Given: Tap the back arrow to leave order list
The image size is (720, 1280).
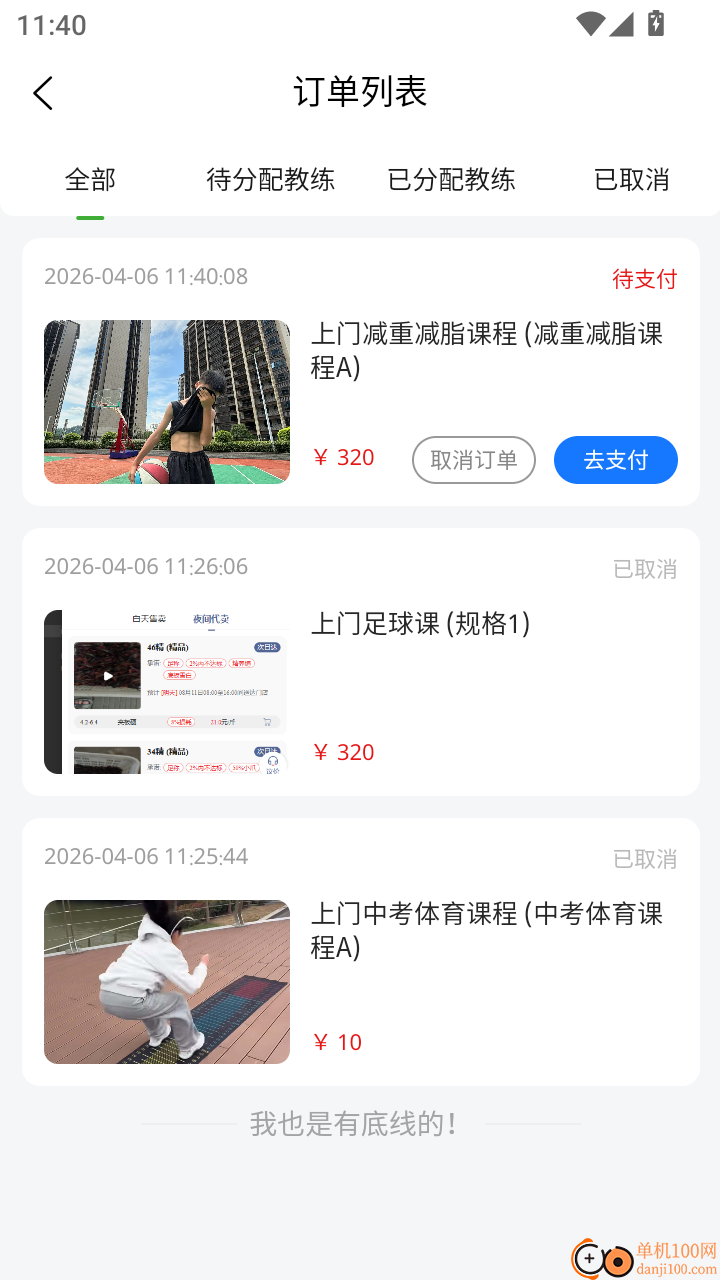Looking at the screenshot, I should pyautogui.click(x=42, y=92).
